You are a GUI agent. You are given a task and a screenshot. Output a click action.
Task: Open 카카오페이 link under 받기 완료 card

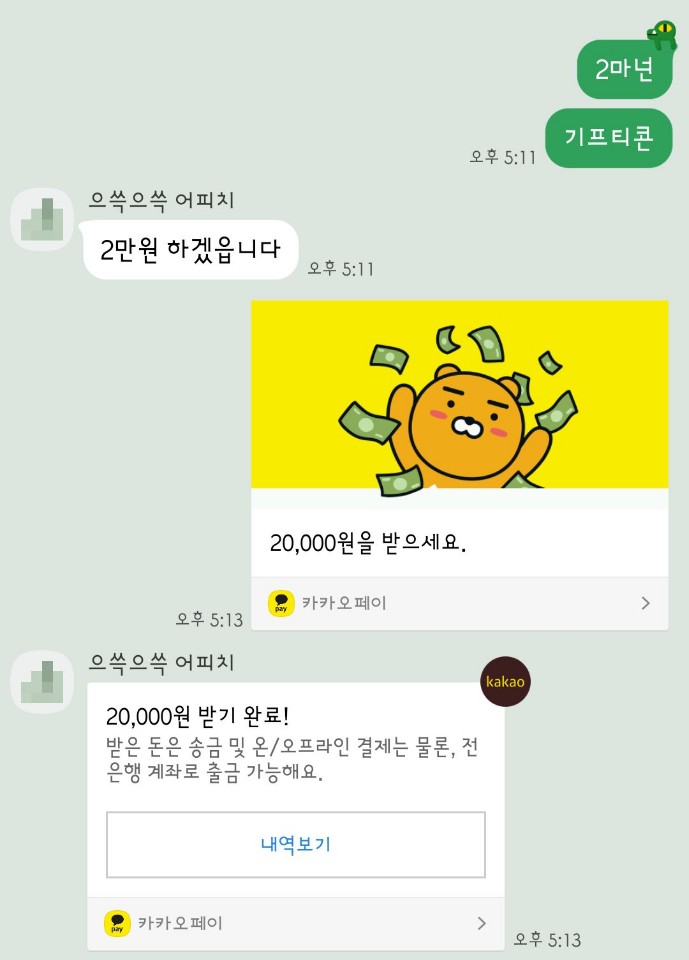click(x=296, y=923)
